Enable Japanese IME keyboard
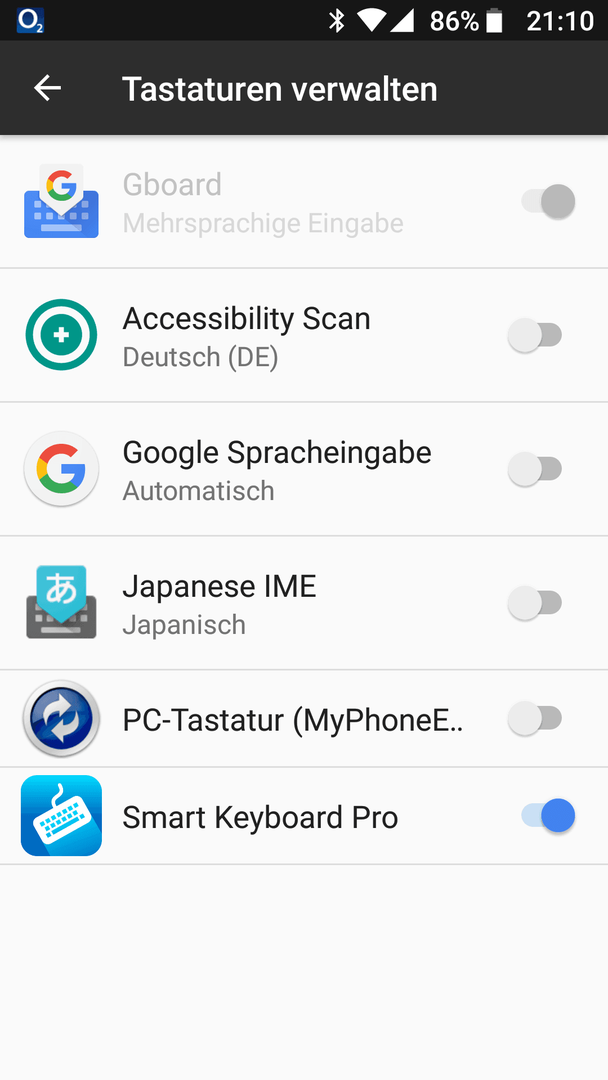Screen dimensions: 608x1080 (535, 603)
